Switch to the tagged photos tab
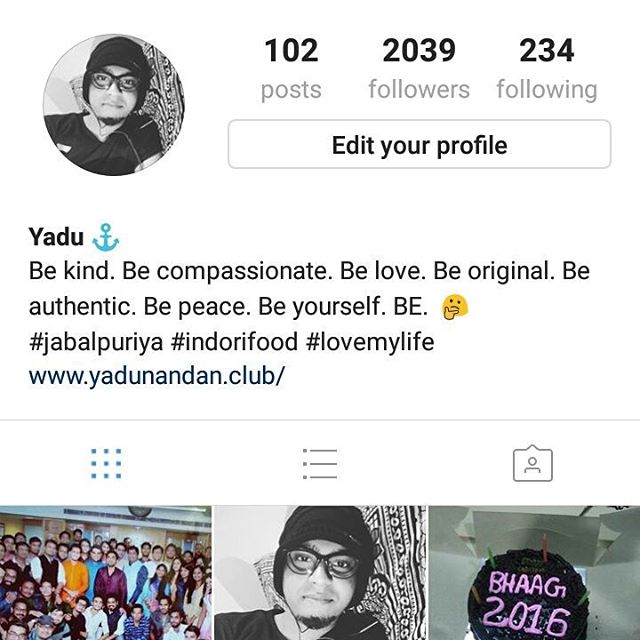This screenshot has height=640, width=640. 532,463
